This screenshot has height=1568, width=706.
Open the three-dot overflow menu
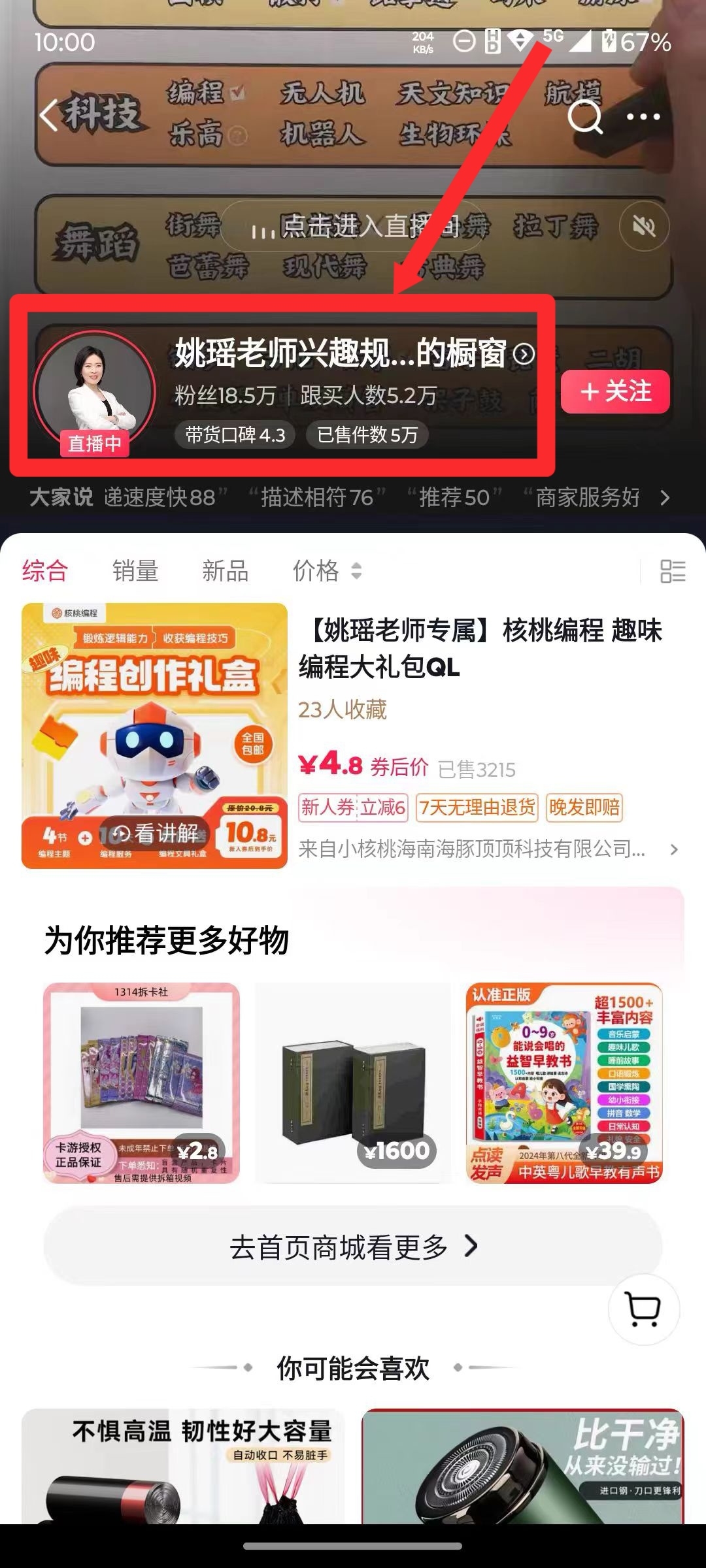click(x=643, y=117)
